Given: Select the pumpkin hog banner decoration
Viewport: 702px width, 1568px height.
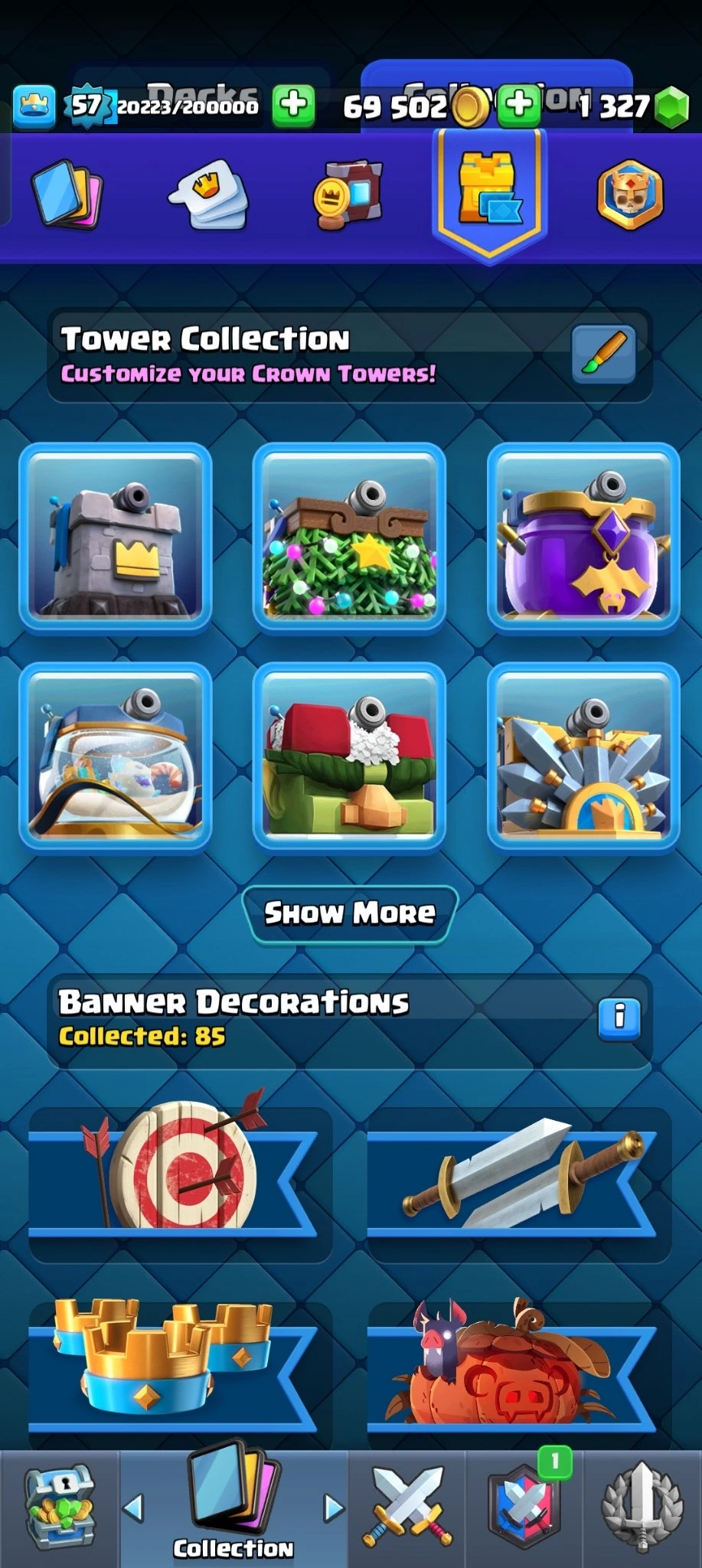Looking at the screenshot, I should tap(519, 1367).
